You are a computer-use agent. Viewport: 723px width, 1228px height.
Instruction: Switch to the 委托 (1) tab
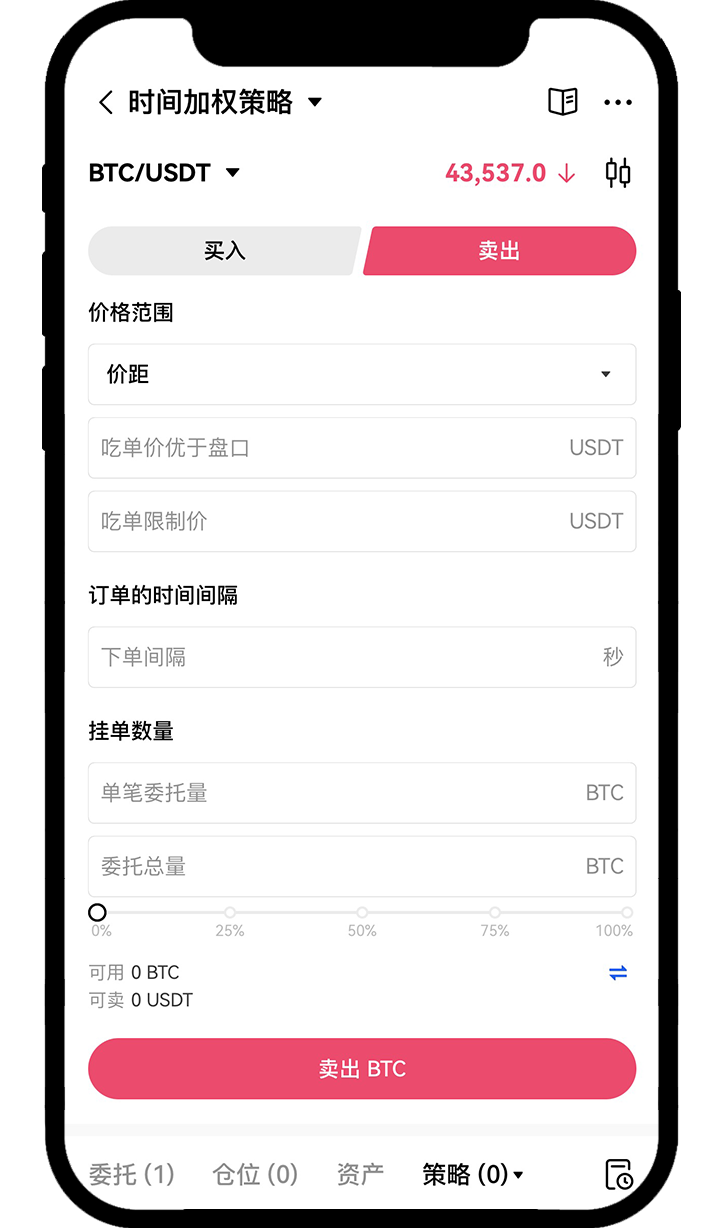(131, 1174)
